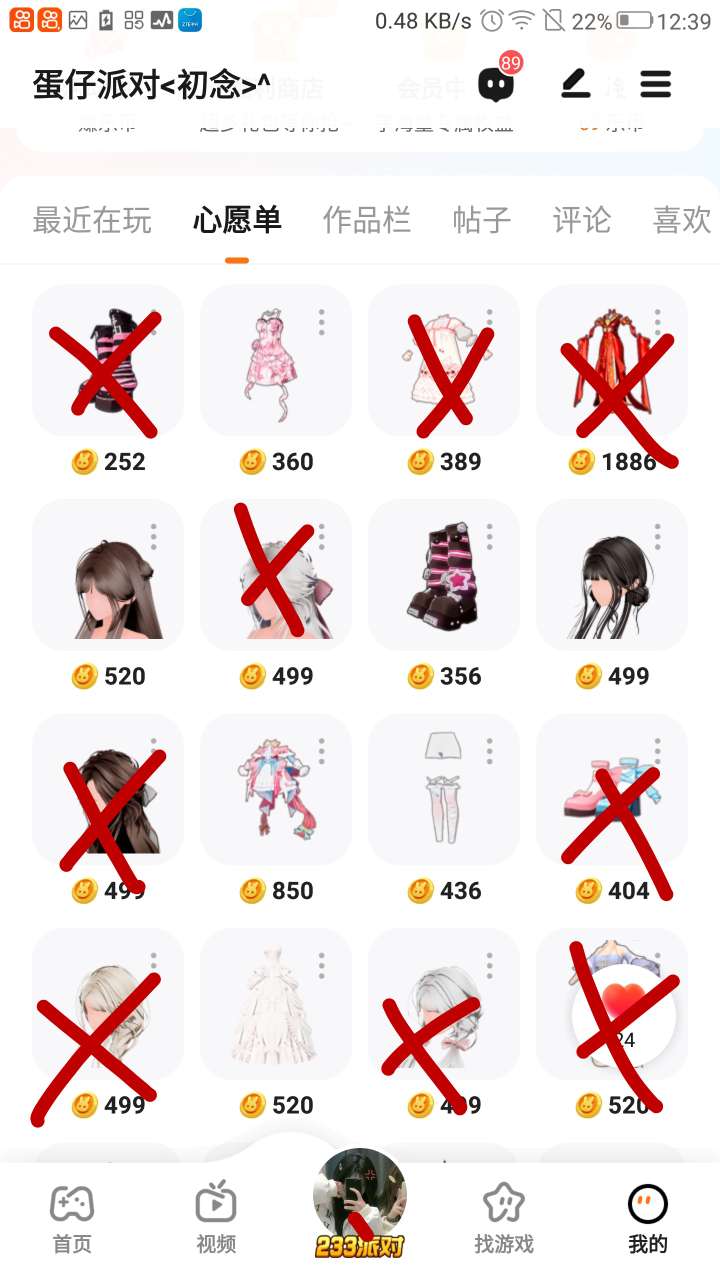Open more options for the 850 outfit
The width and height of the screenshot is (720, 1280).
[322, 751]
